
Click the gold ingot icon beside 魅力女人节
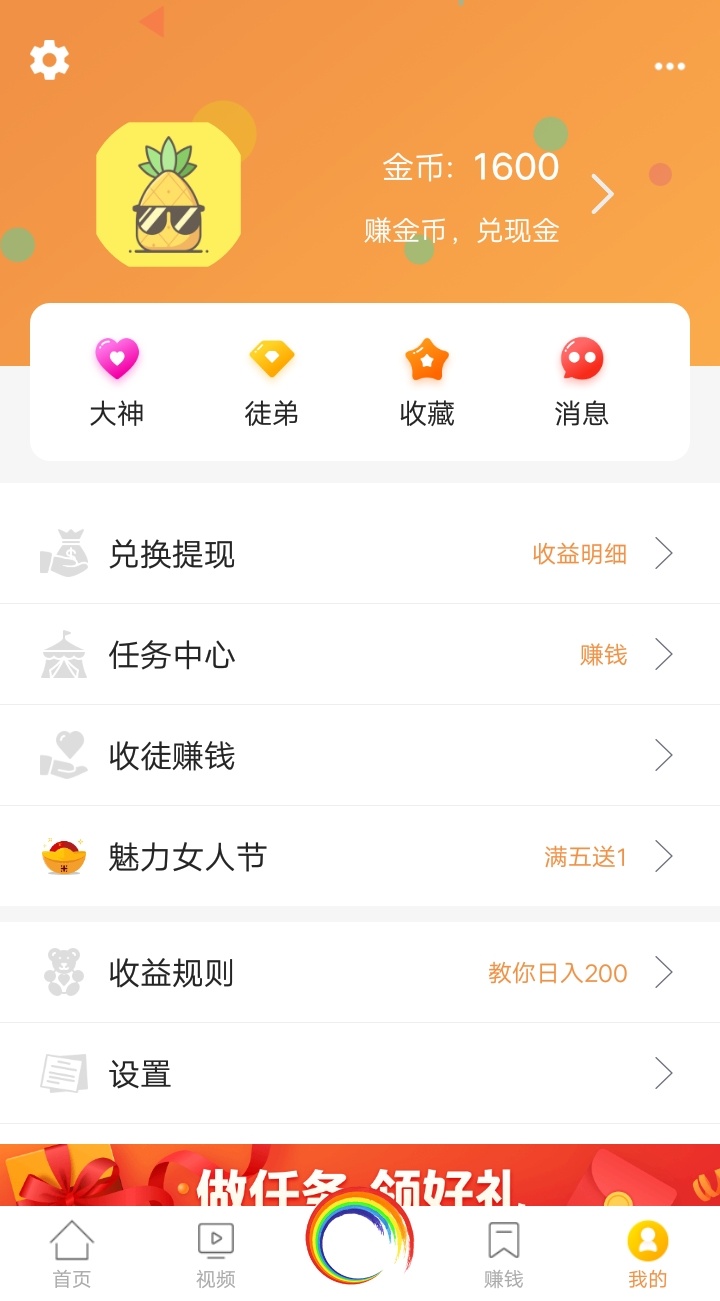click(62, 856)
